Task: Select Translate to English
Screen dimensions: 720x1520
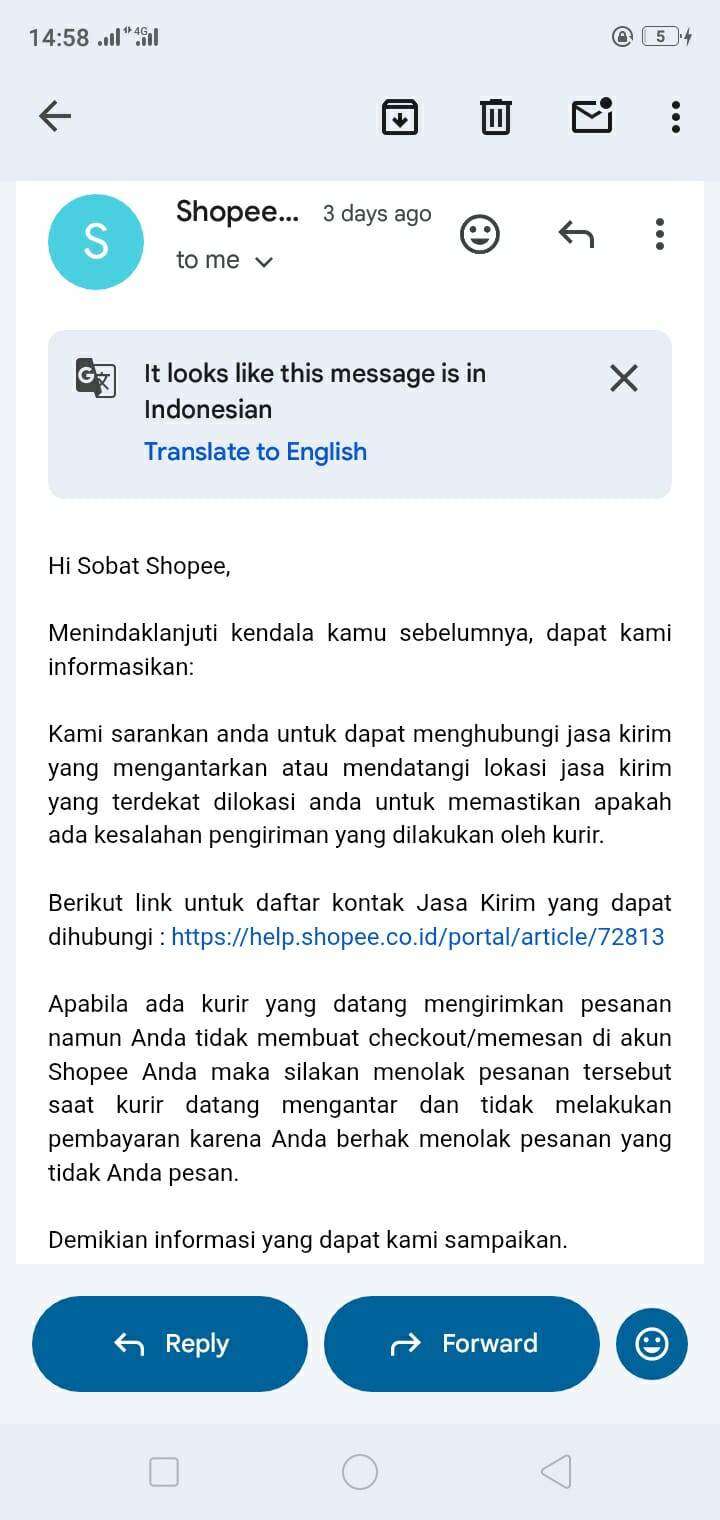Action: pos(255,452)
